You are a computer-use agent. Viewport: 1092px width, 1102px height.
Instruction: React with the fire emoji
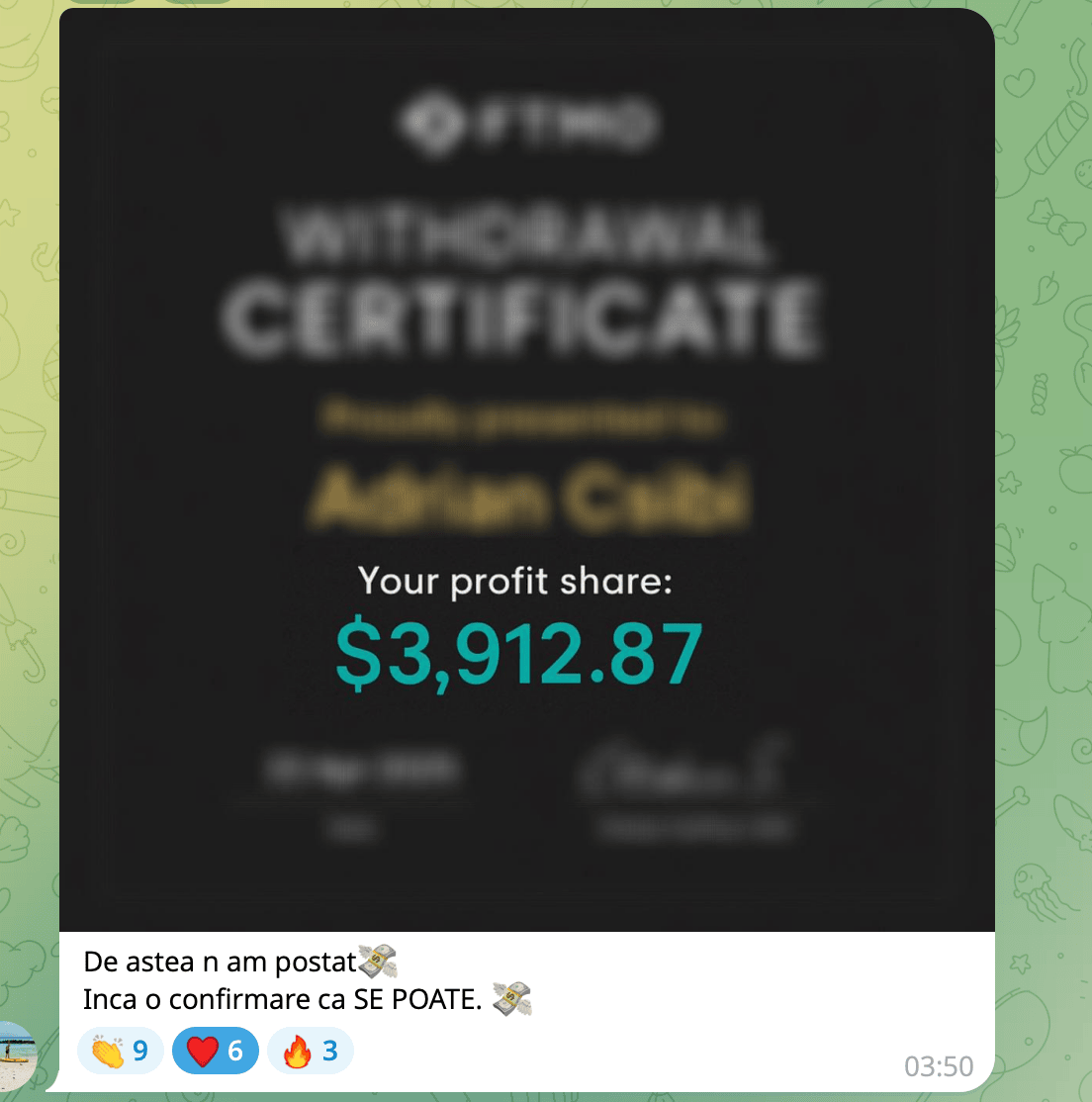tap(310, 1051)
